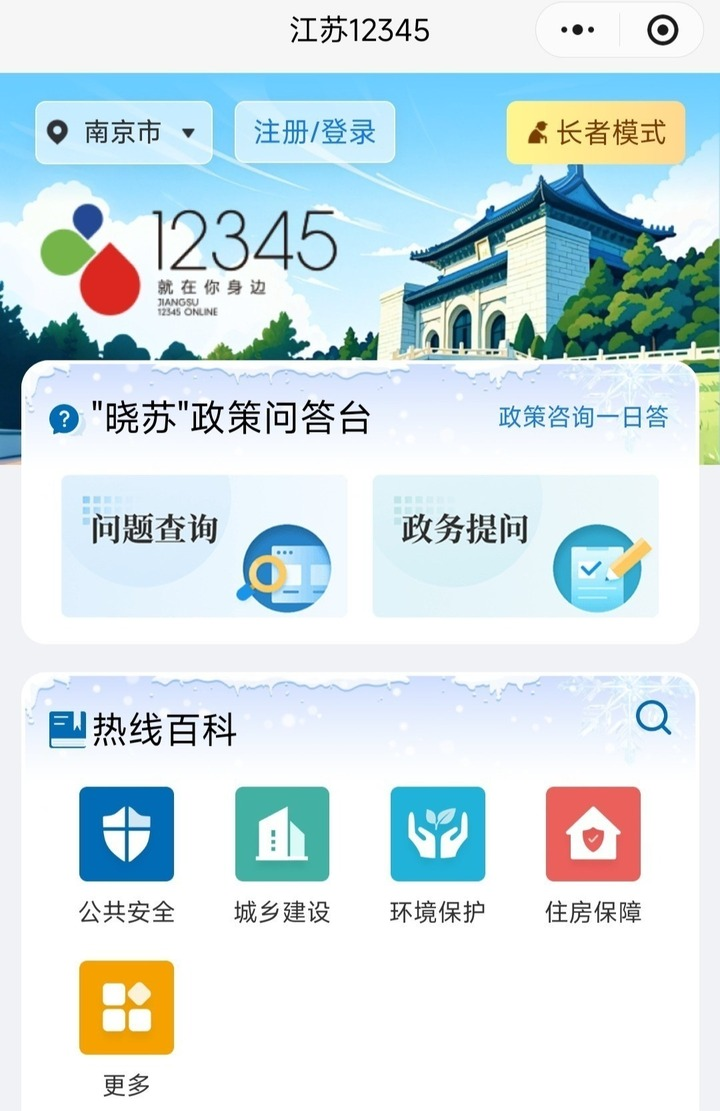
Task: Open the 南京市 city selector dropdown
Action: pyautogui.click(x=124, y=132)
